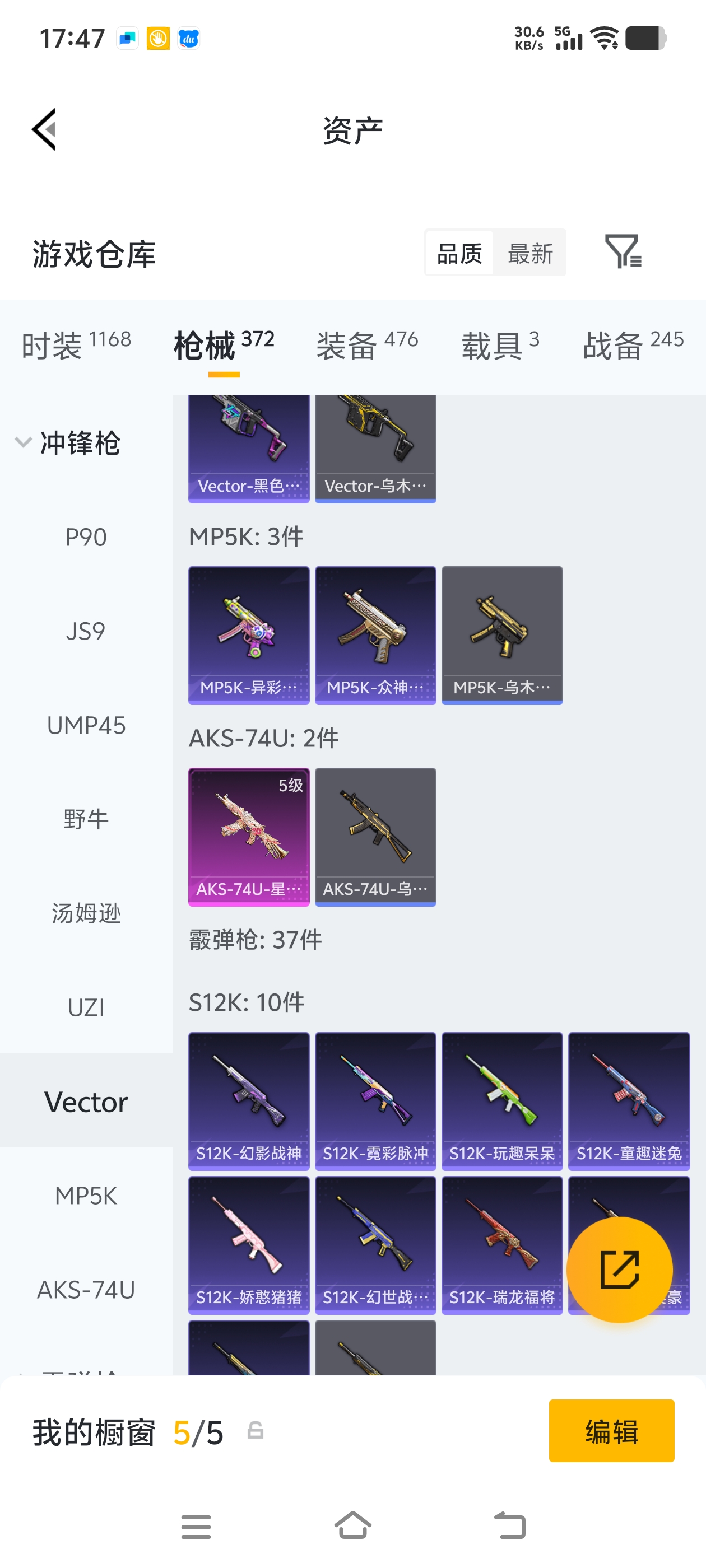Screen dimensions: 706x1568
Task: Select P90 in the weapon sidebar
Action: pyautogui.click(x=86, y=536)
